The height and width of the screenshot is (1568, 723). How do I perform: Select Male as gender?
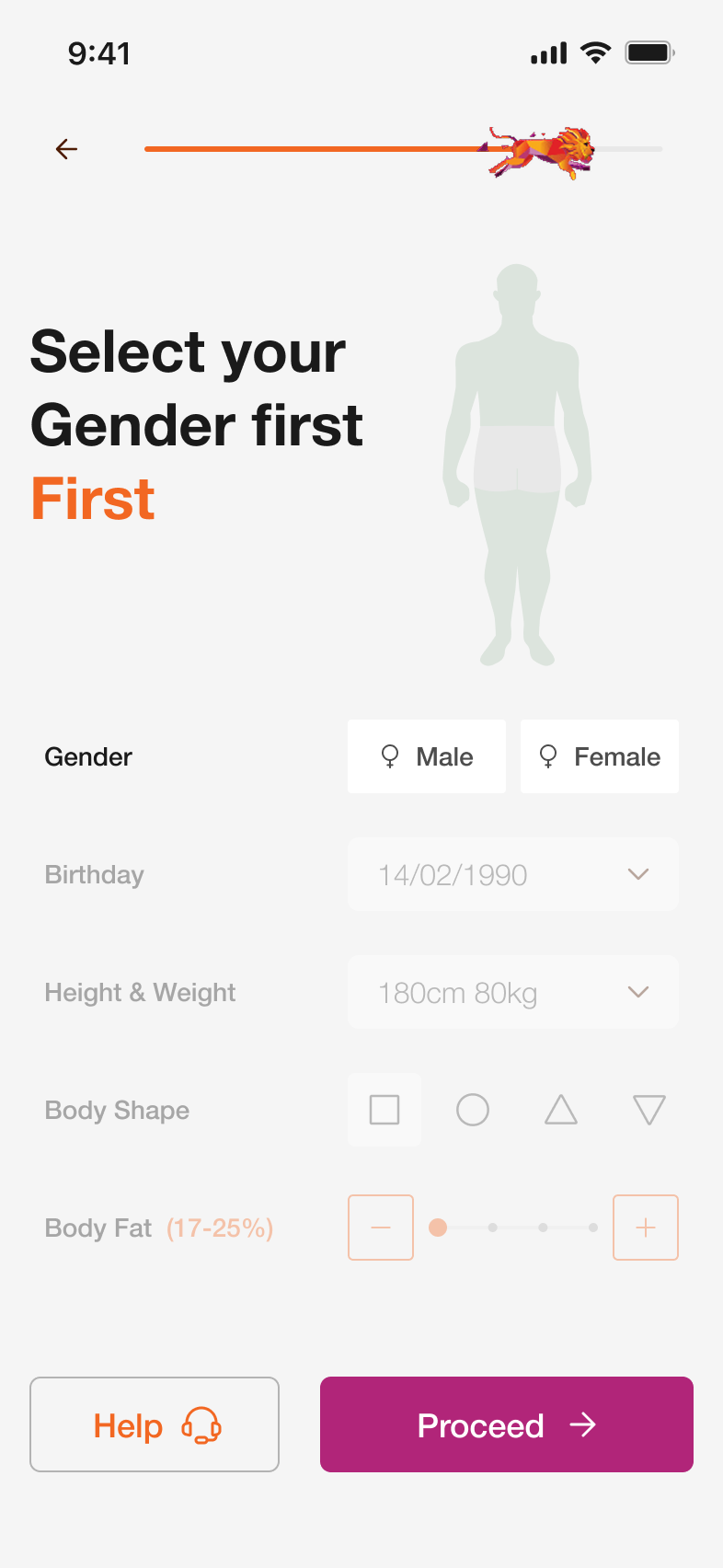tap(427, 756)
